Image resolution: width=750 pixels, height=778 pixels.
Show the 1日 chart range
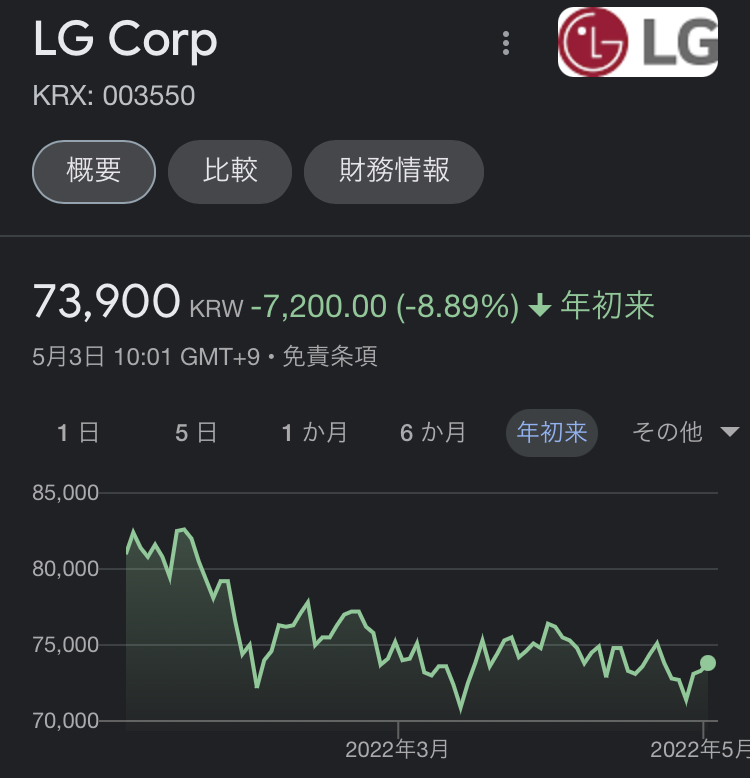(78, 433)
